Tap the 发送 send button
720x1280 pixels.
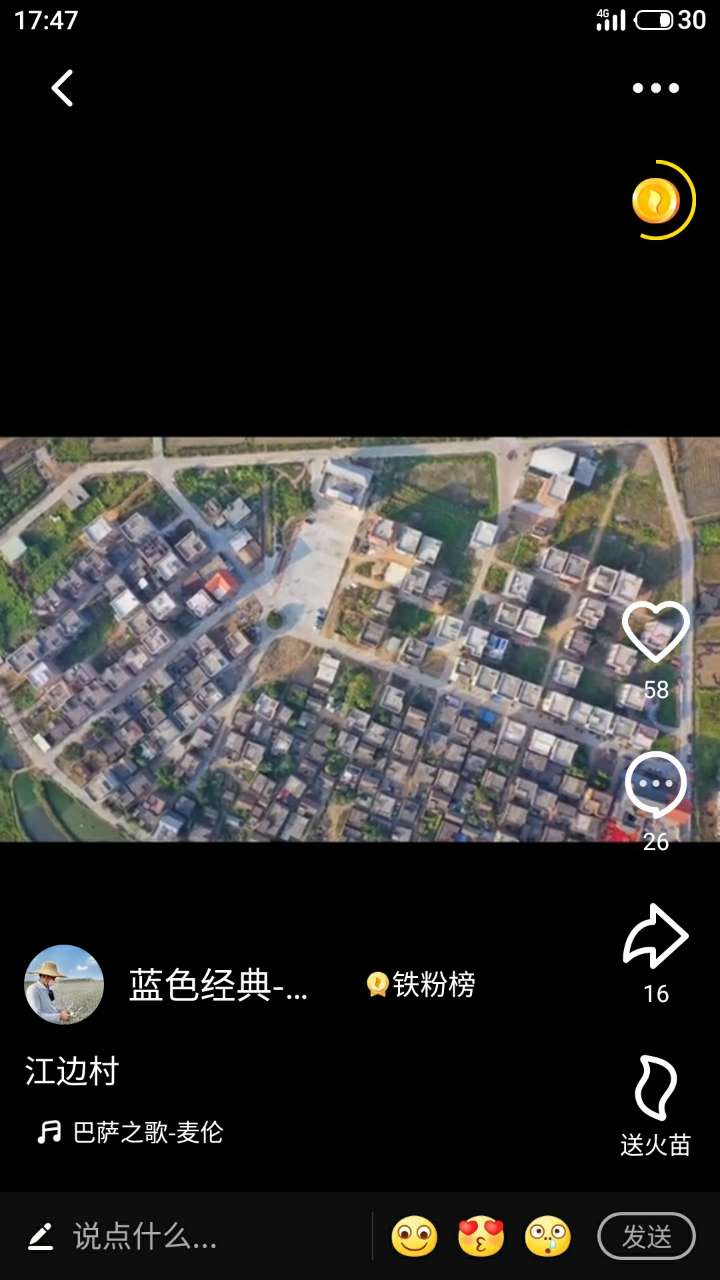[646, 1237]
